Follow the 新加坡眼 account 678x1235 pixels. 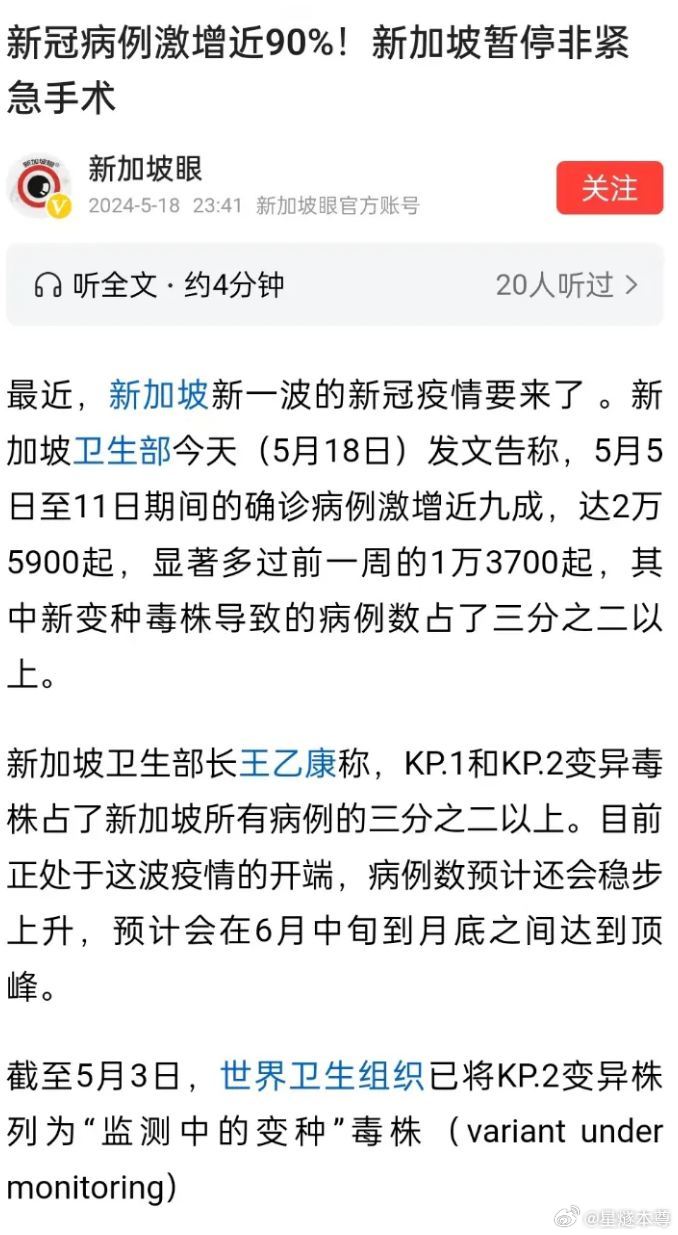tap(609, 188)
